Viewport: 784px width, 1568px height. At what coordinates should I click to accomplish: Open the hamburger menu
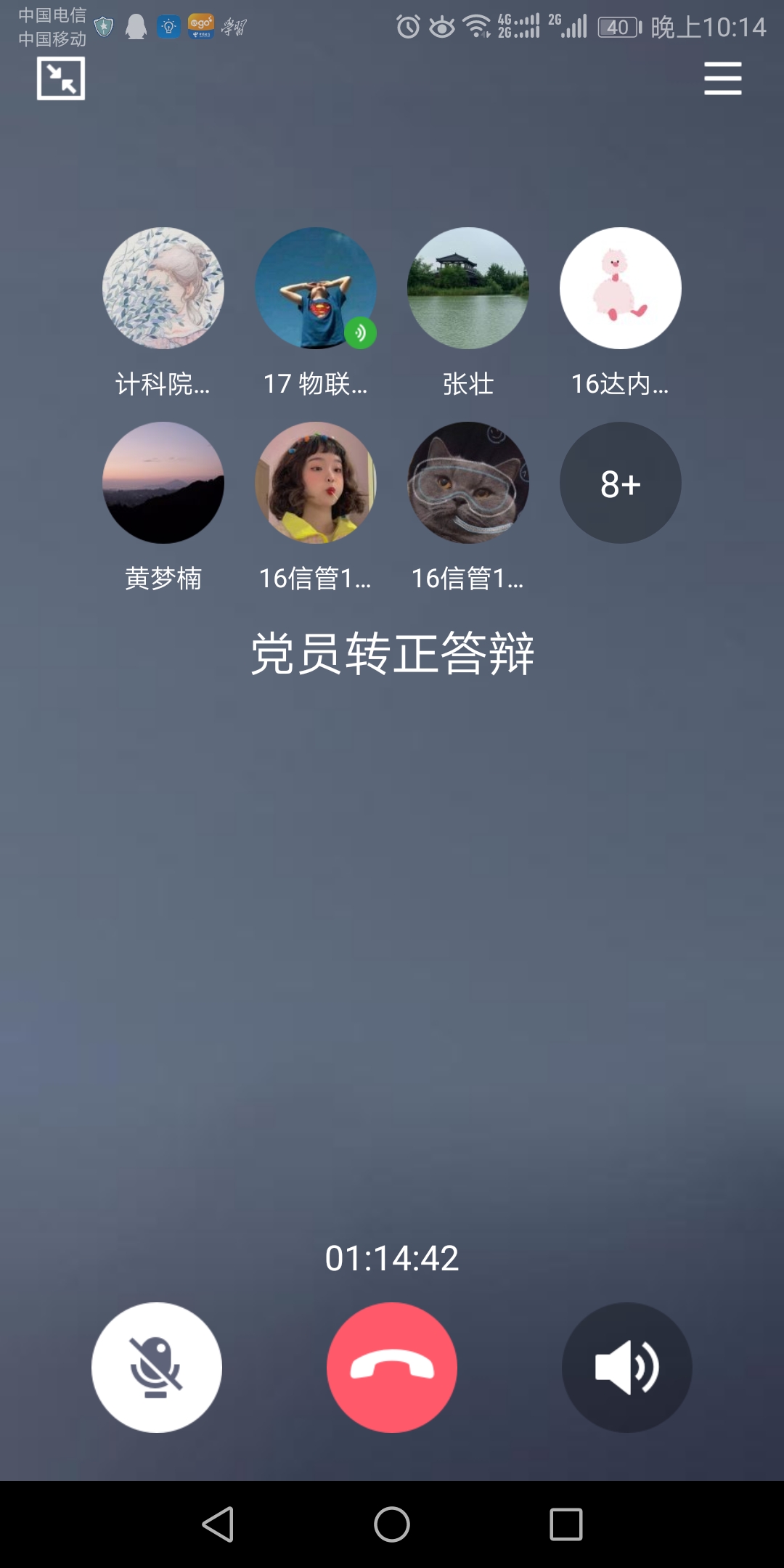(722, 78)
